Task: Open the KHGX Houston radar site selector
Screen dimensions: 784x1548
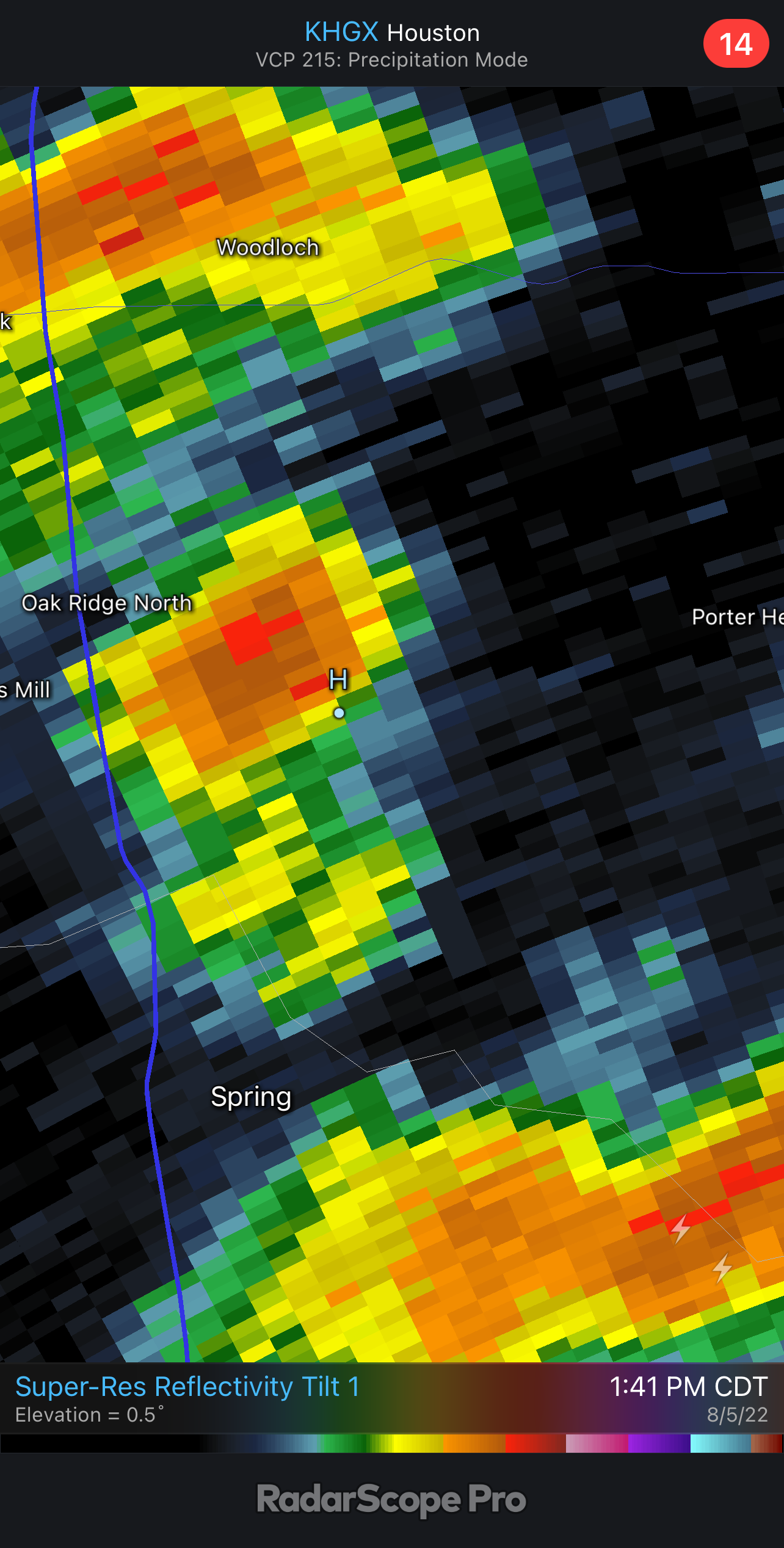Action: click(x=391, y=33)
